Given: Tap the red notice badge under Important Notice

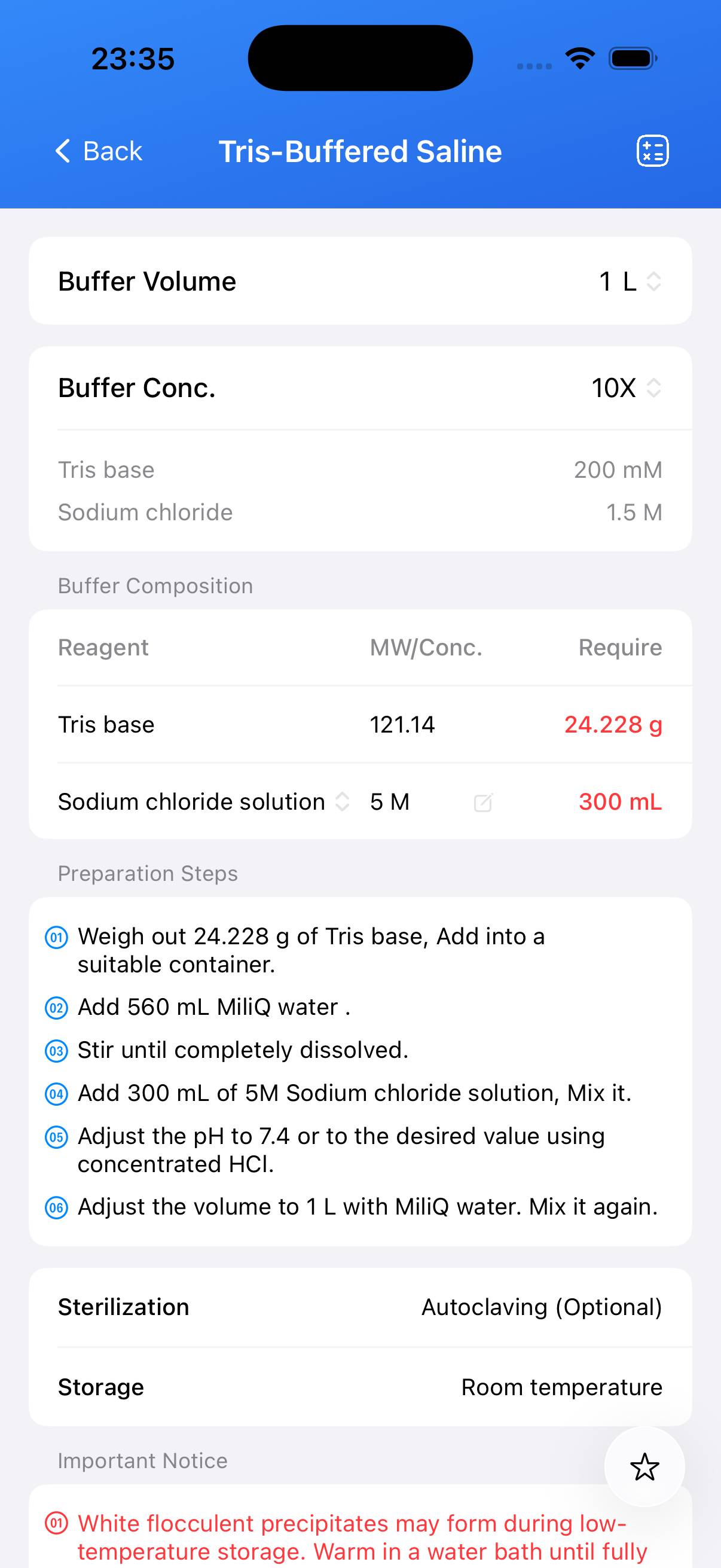Looking at the screenshot, I should [x=56, y=1524].
